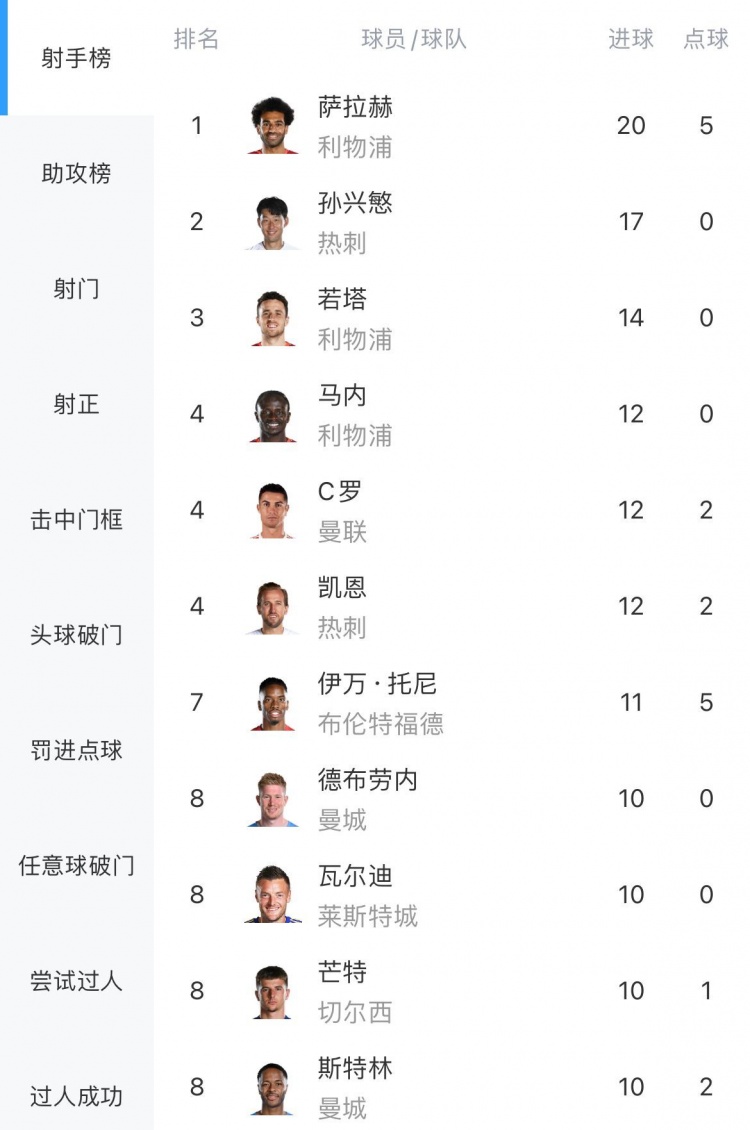750x1130 pixels.
Task: Switch to 尝试过人 tab
Action: (x=76, y=981)
